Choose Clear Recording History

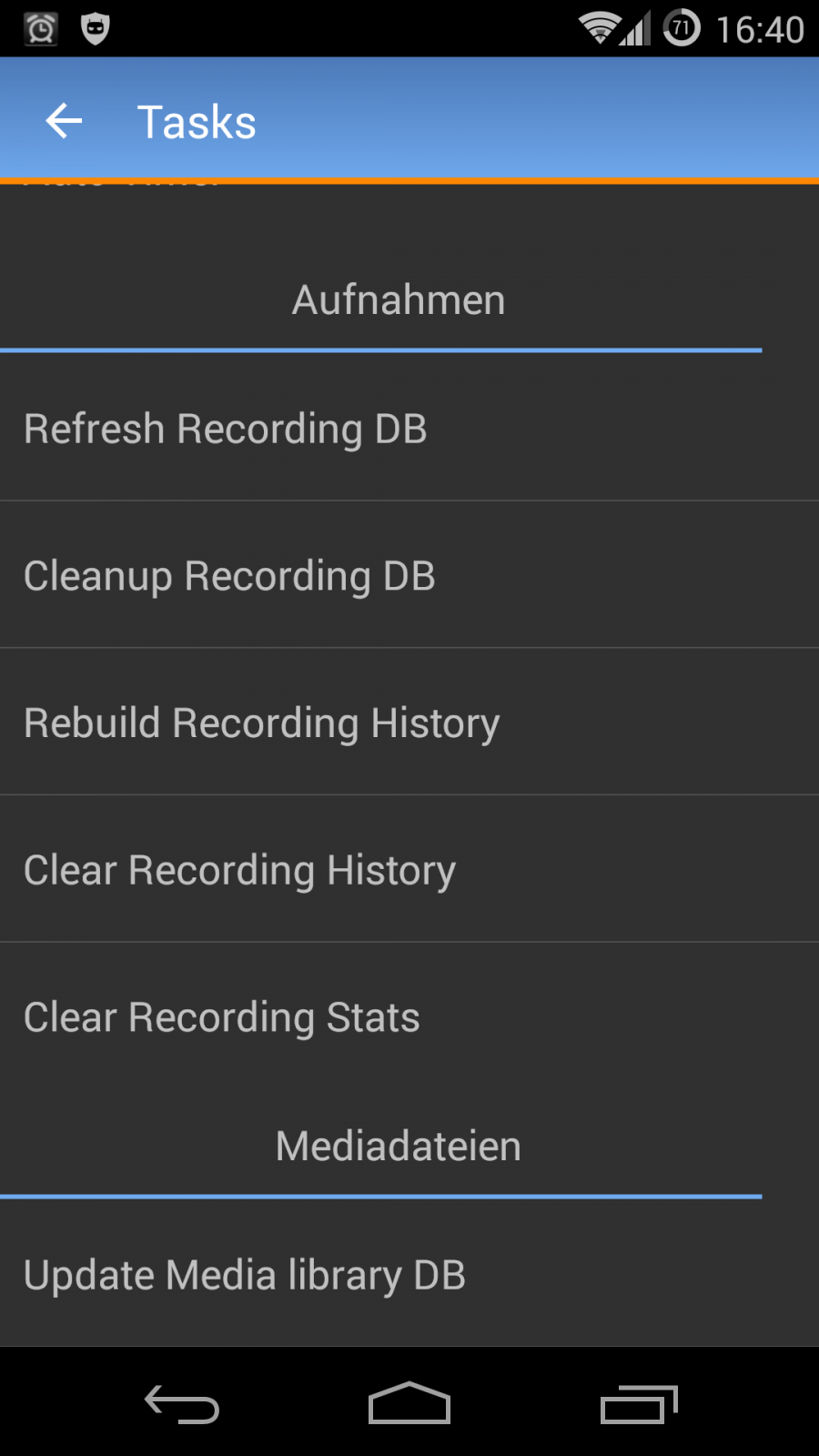409,869
